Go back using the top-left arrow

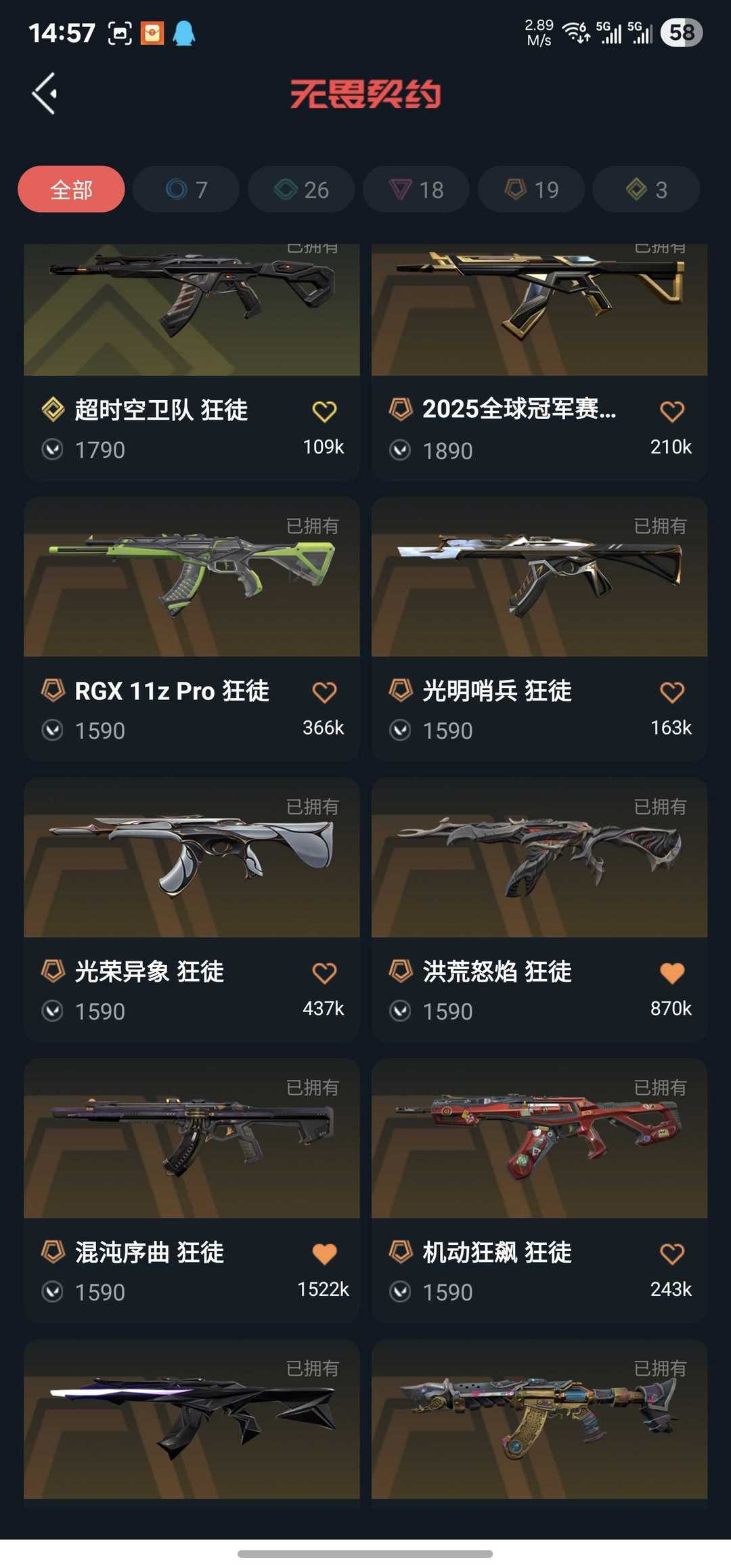(45, 93)
